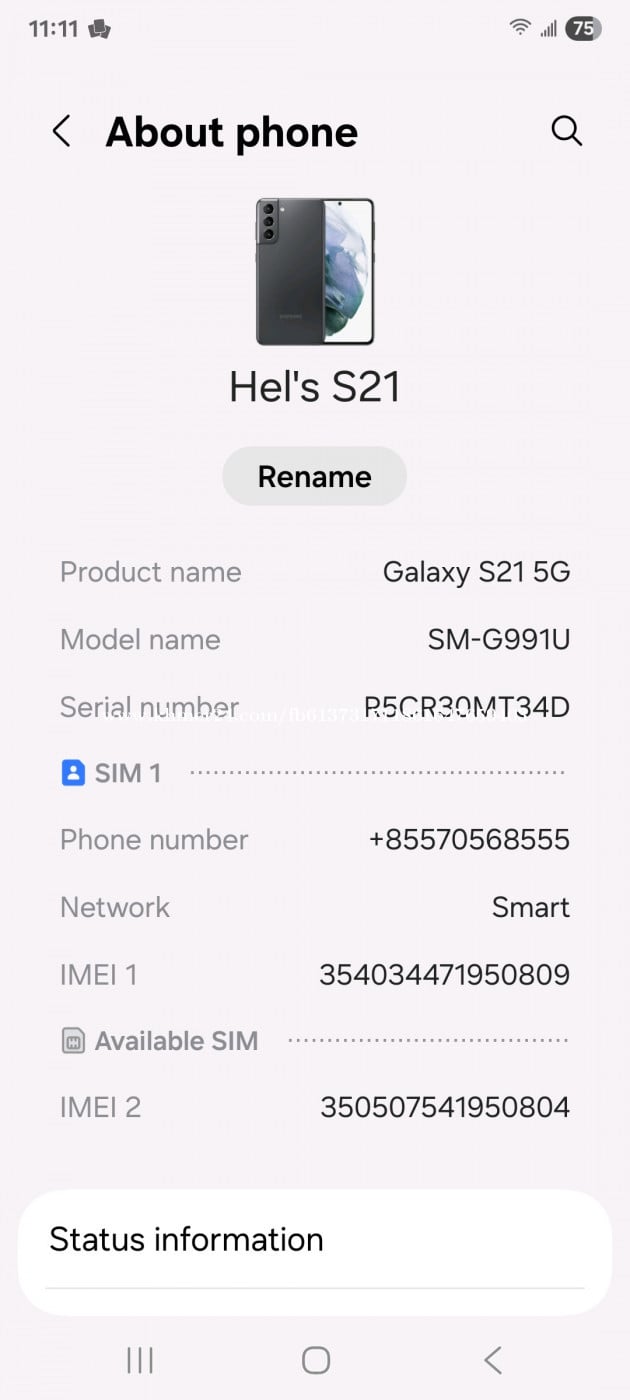Open recent apps from navigation bar
630x1400 pixels.
[x=140, y=1360]
